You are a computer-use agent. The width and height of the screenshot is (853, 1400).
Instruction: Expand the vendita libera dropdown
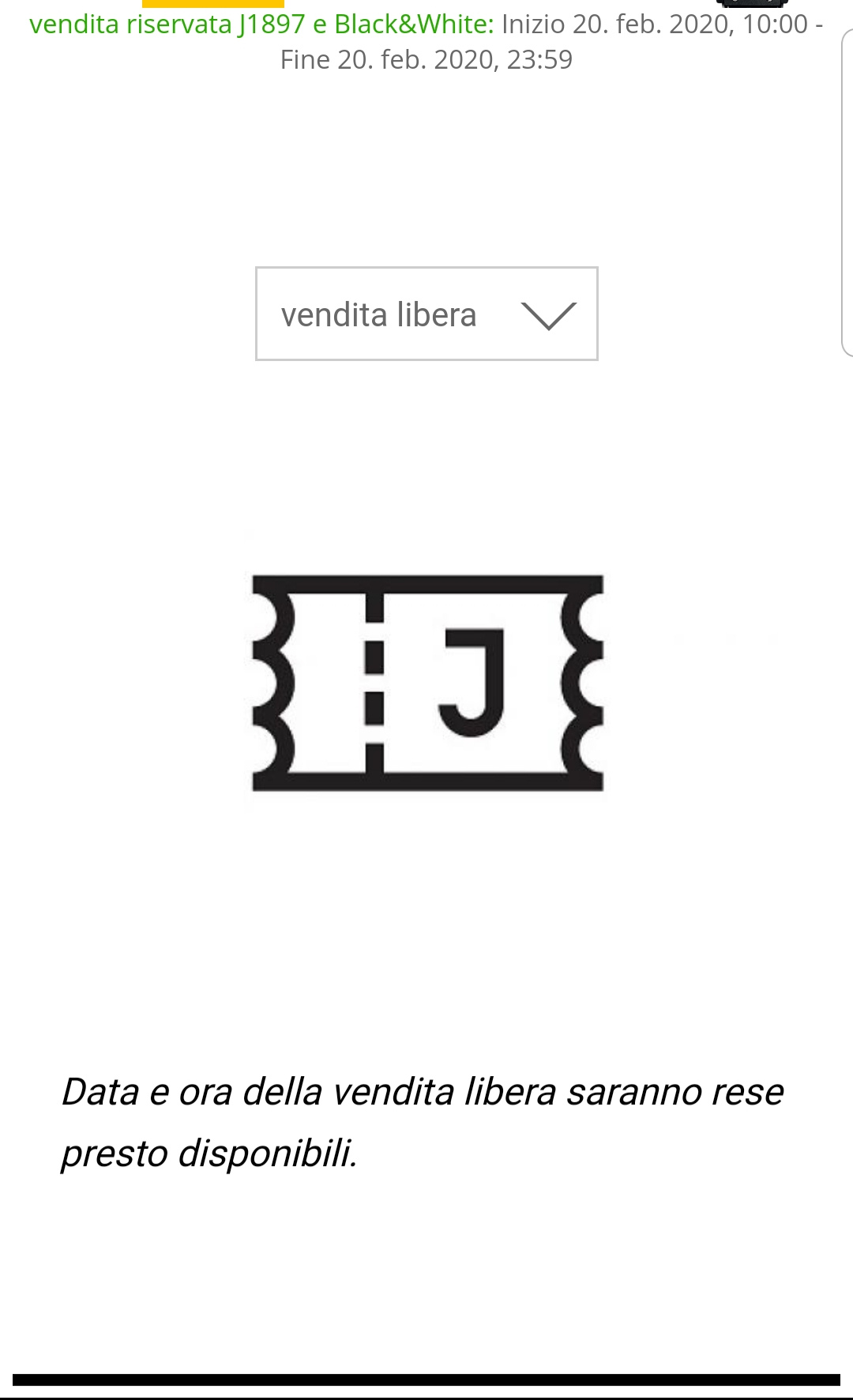pyautogui.click(x=426, y=314)
